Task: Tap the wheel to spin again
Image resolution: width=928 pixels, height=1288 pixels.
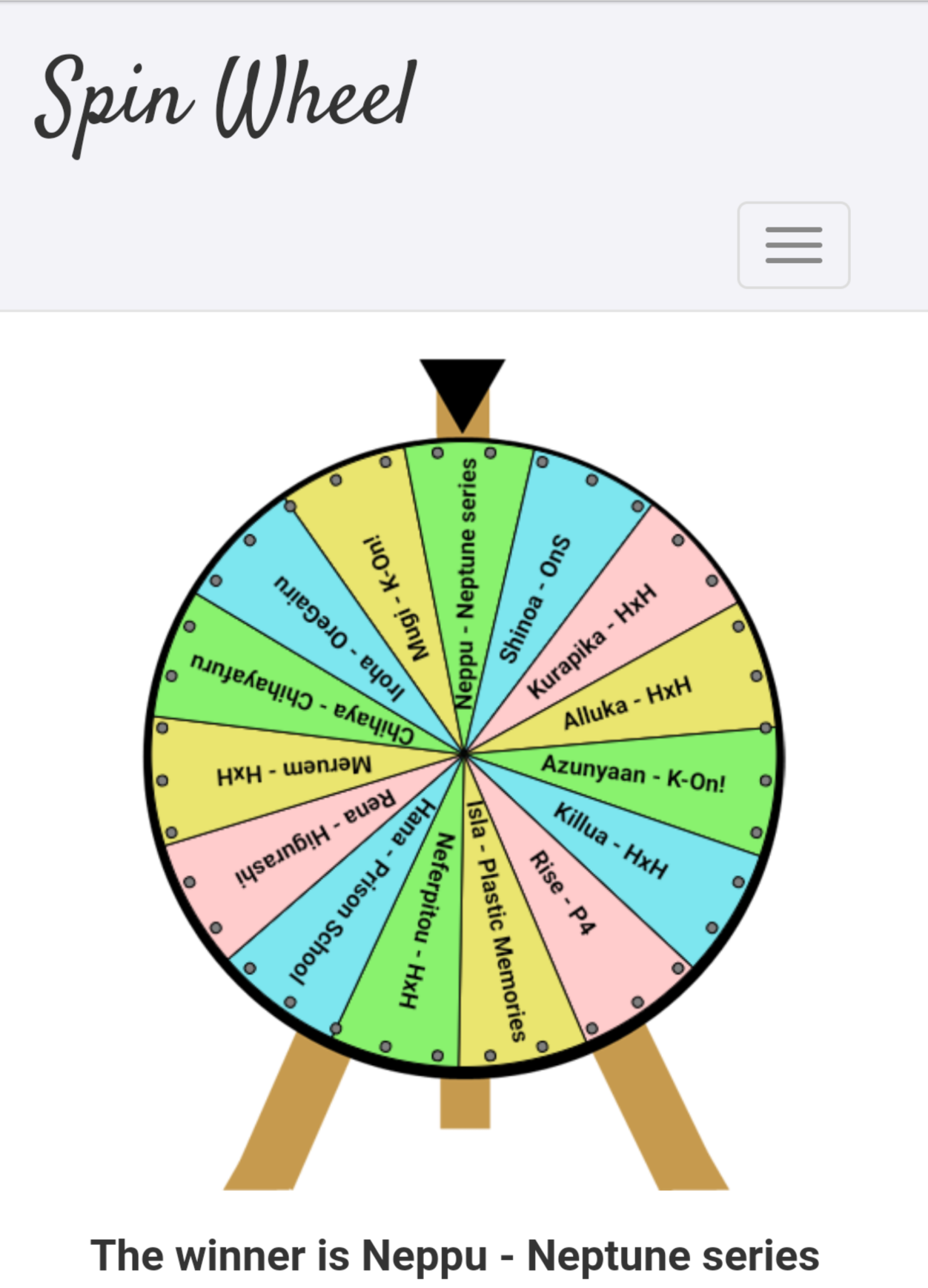Action: click(463, 754)
